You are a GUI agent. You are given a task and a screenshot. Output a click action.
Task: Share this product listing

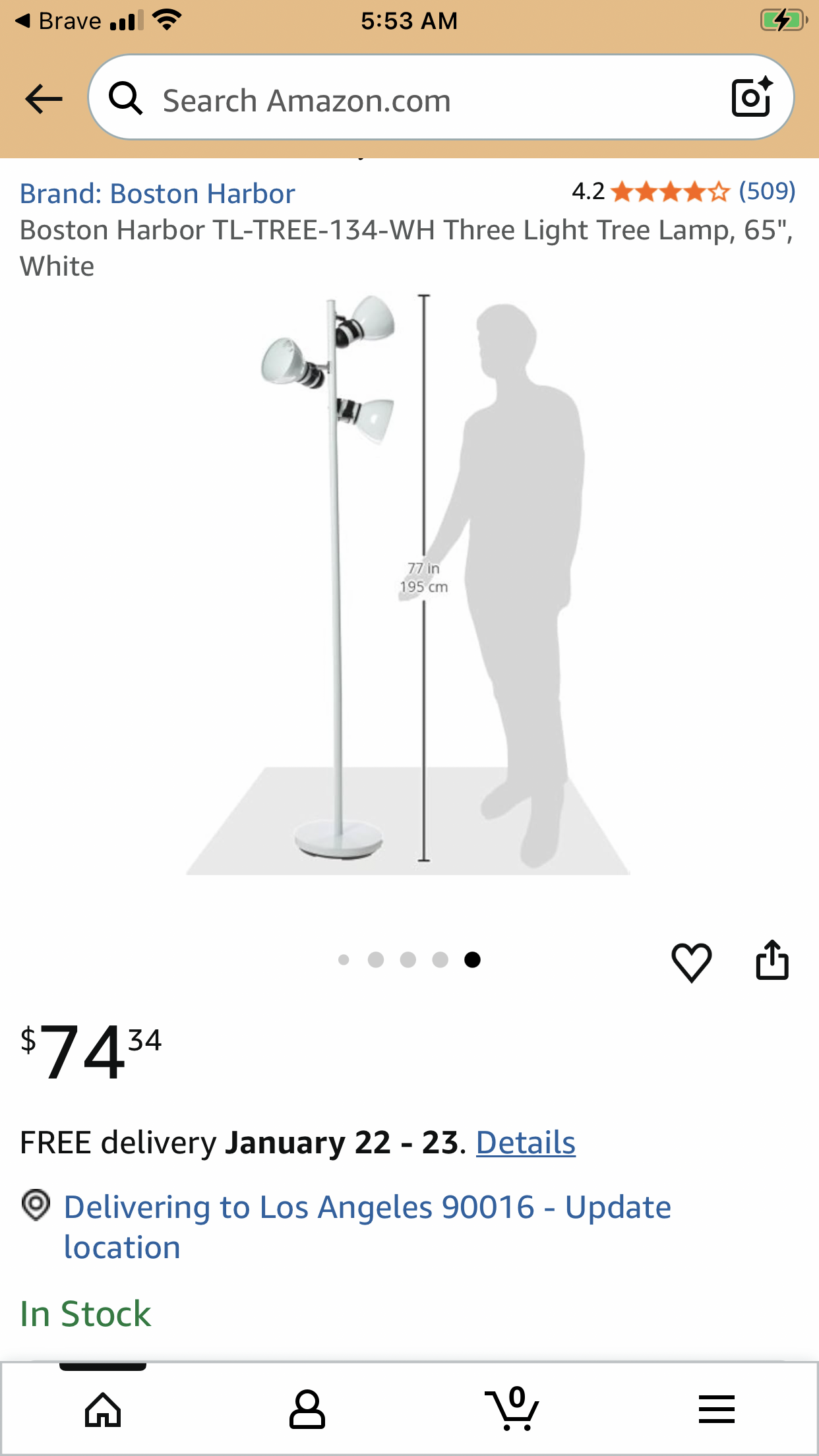coord(772,961)
